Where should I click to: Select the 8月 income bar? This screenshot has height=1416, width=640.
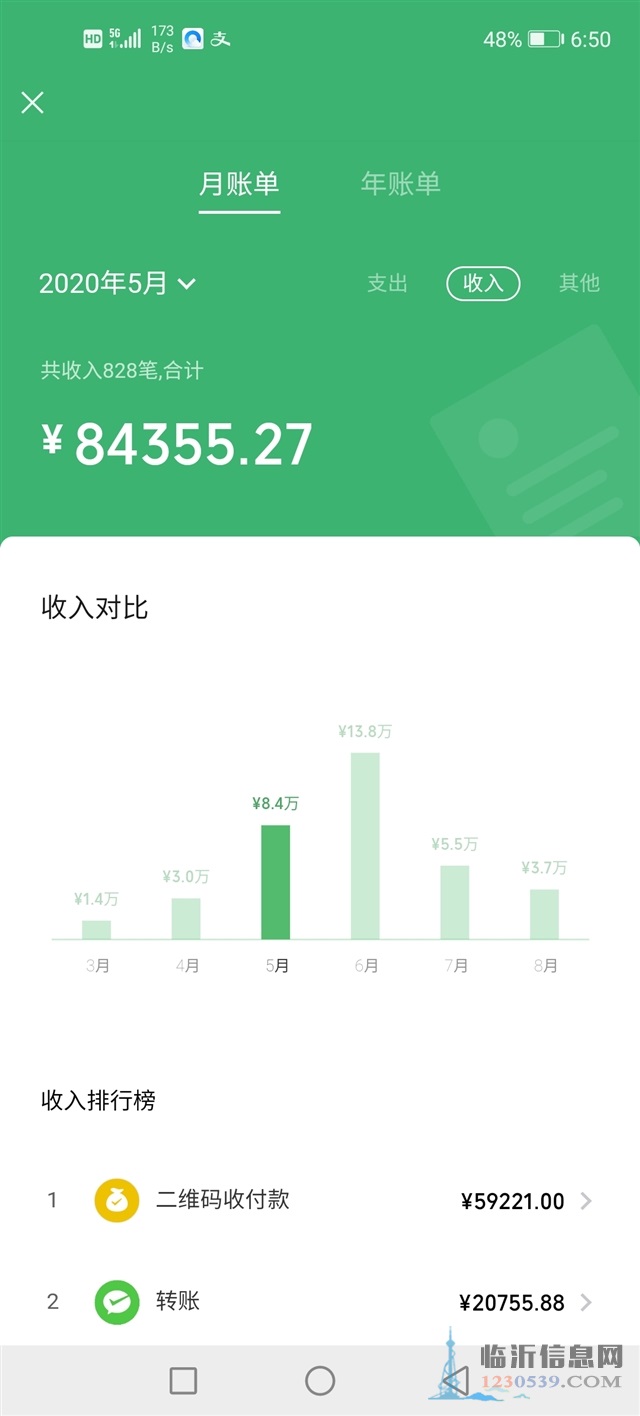544,914
